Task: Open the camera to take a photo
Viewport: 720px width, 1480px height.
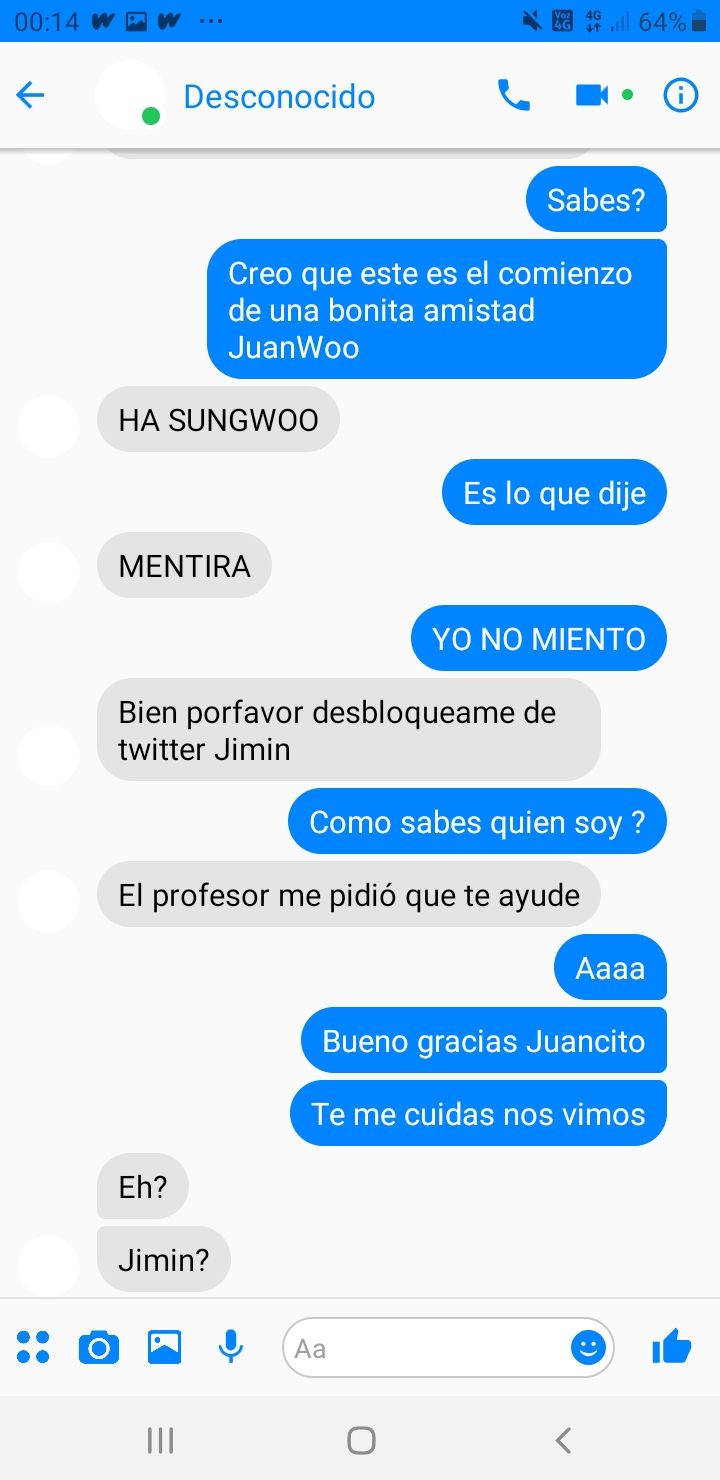Action: [99, 1348]
